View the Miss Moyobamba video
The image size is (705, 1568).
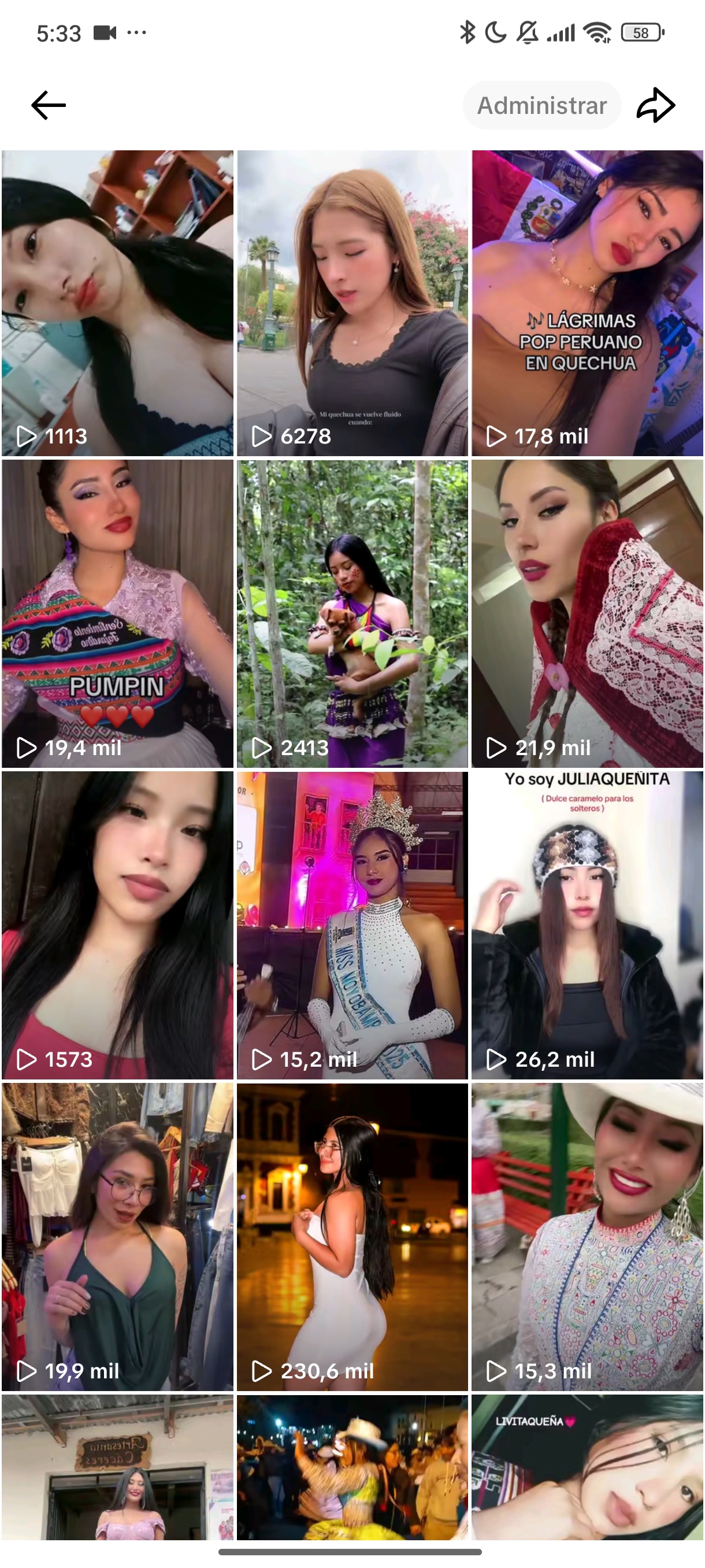coord(352,925)
